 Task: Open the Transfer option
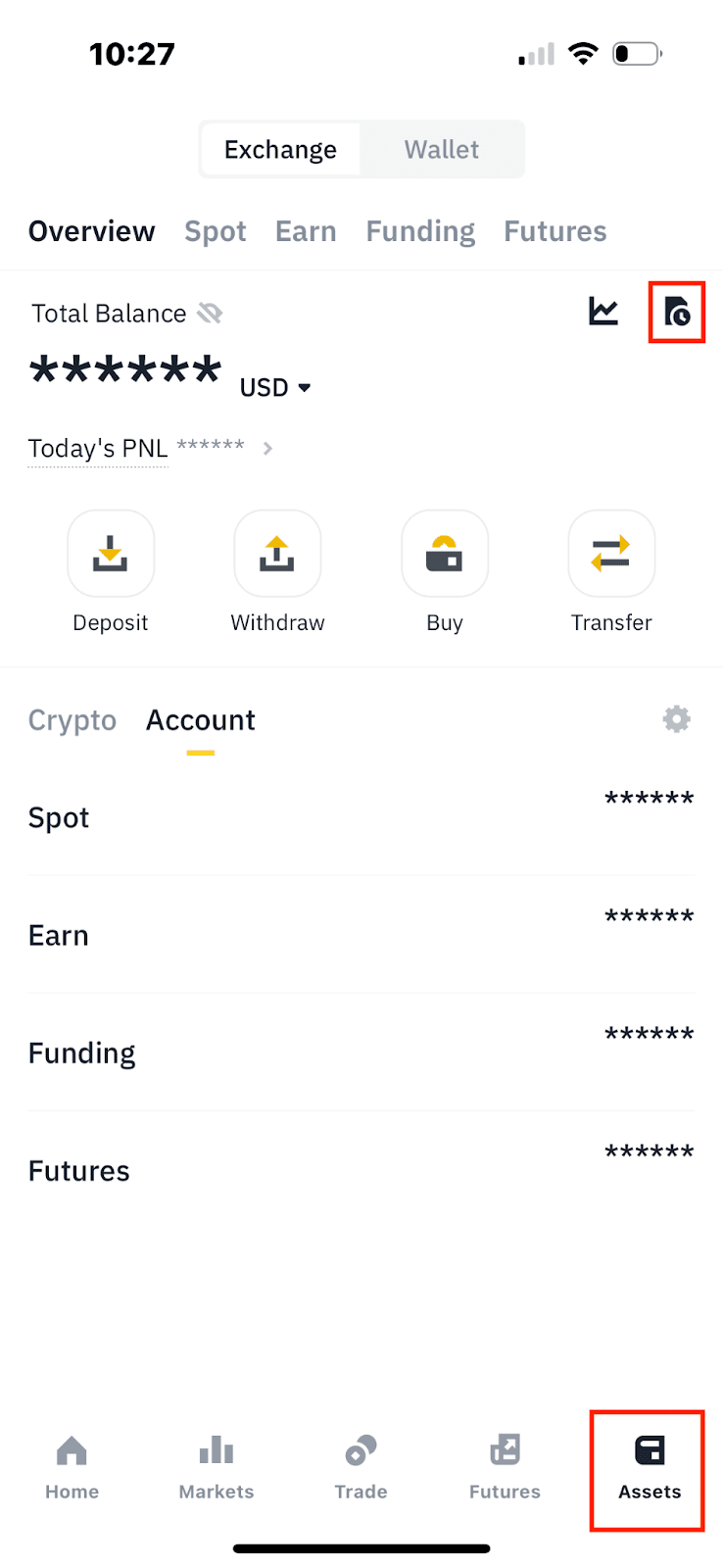[611, 555]
